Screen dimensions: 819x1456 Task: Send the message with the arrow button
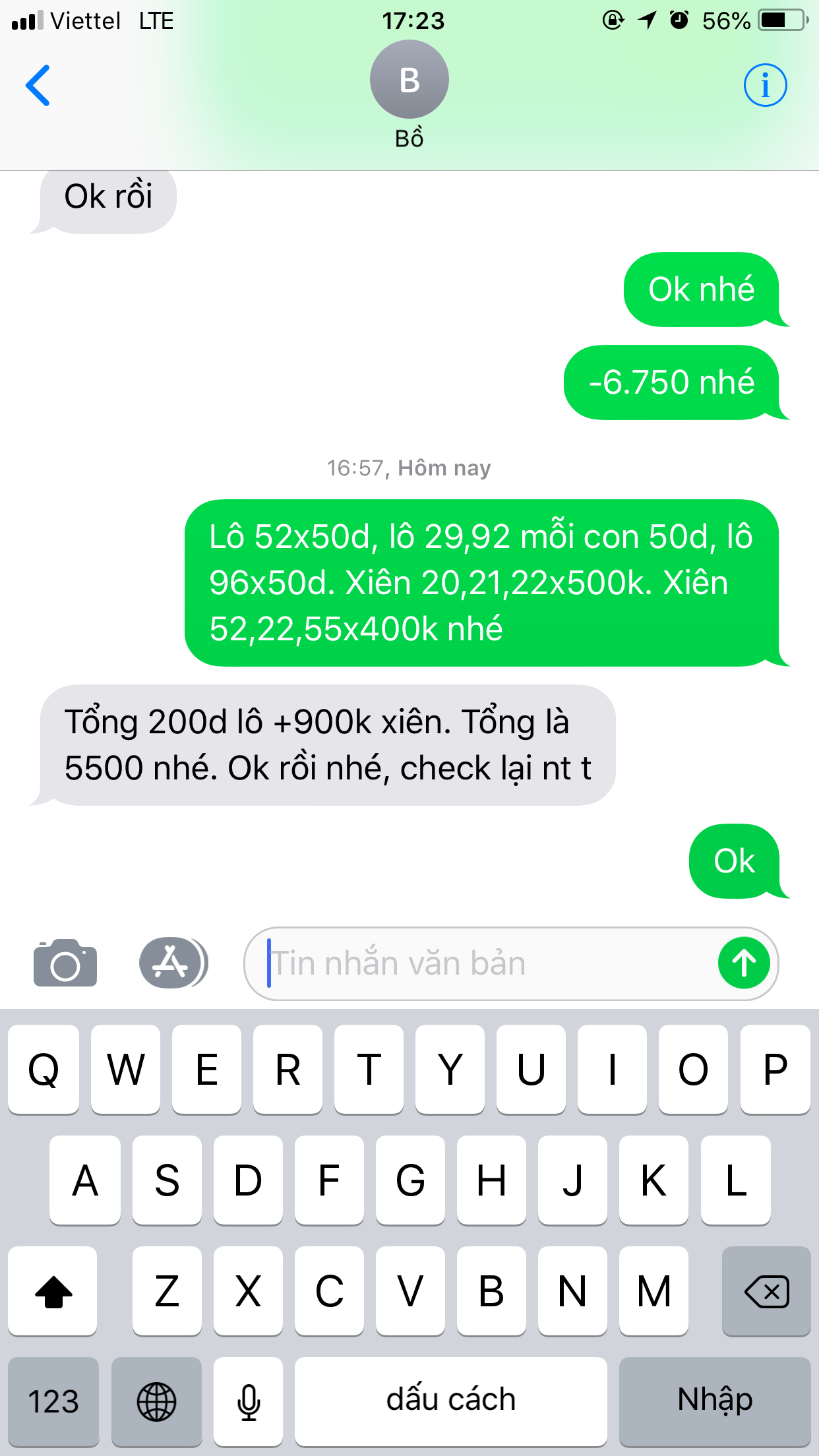tap(744, 963)
